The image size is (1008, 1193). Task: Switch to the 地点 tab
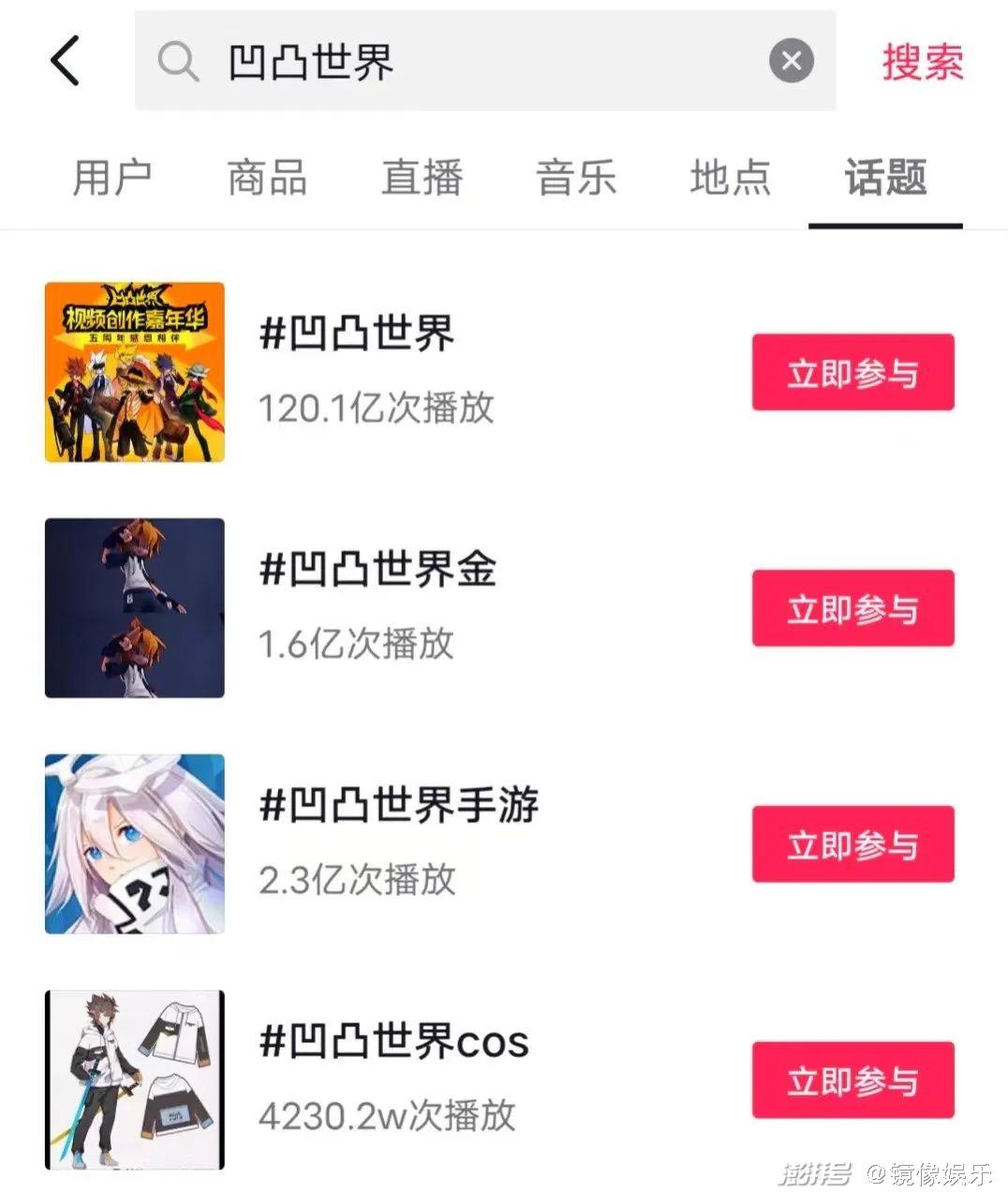(x=731, y=177)
